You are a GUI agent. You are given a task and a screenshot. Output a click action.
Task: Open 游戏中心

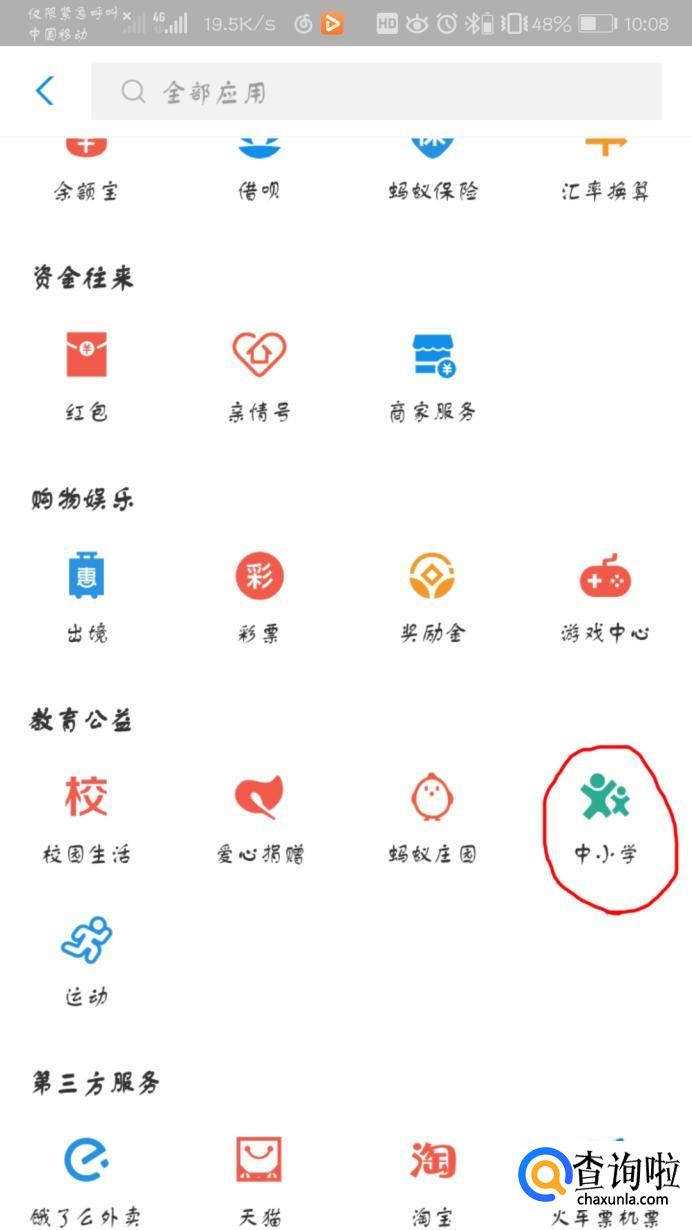(605, 597)
